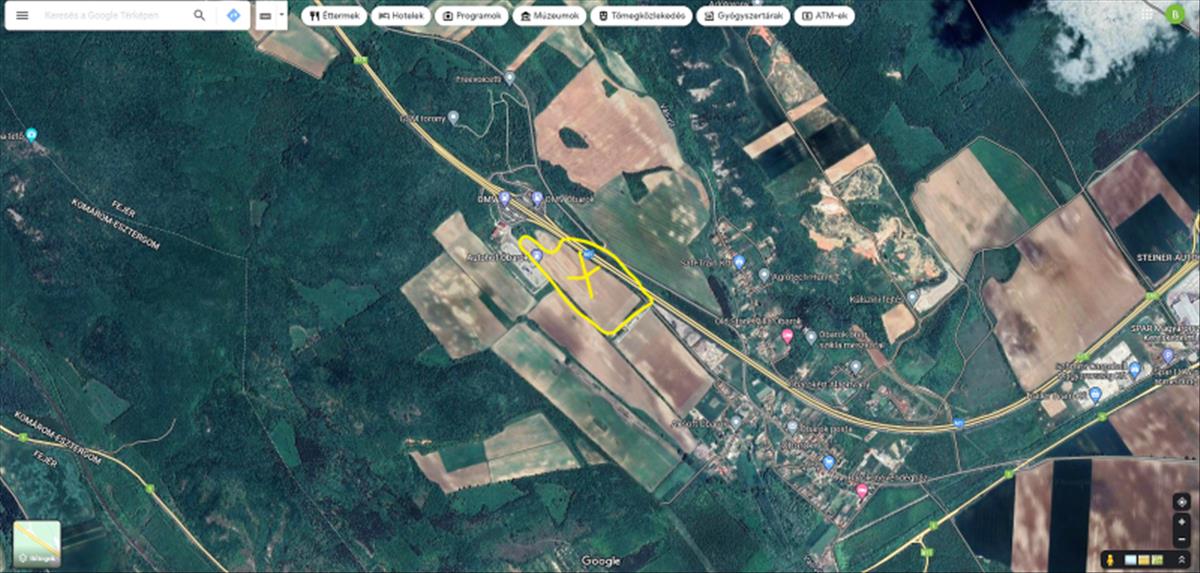Image resolution: width=1200 pixels, height=573 pixels.
Task: Show Múzeumok on the map
Action: (549, 16)
